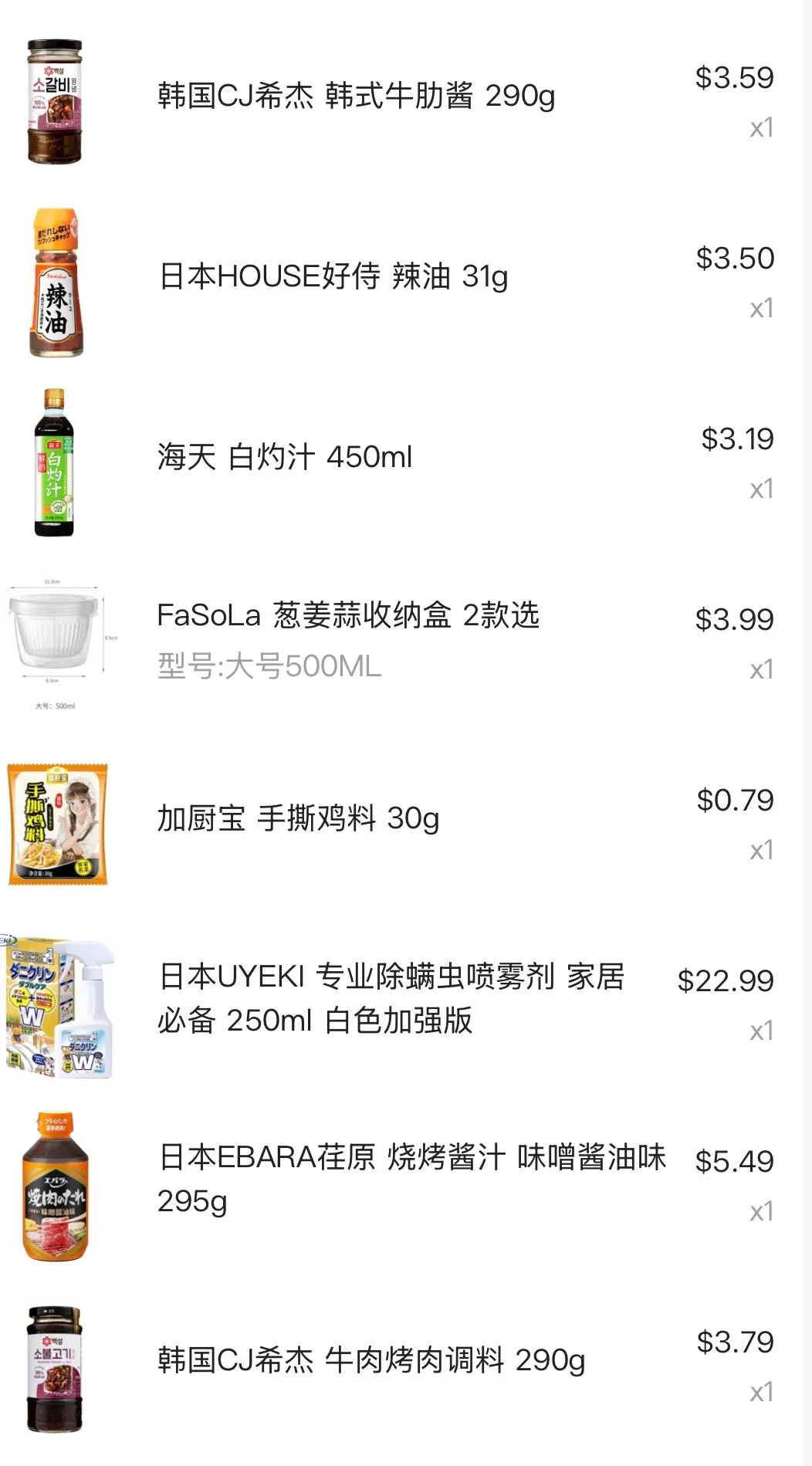Tap the 加厨宝 手撕鸡料 30g product
This screenshot has width=812, height=1466.
click(299, 818)
